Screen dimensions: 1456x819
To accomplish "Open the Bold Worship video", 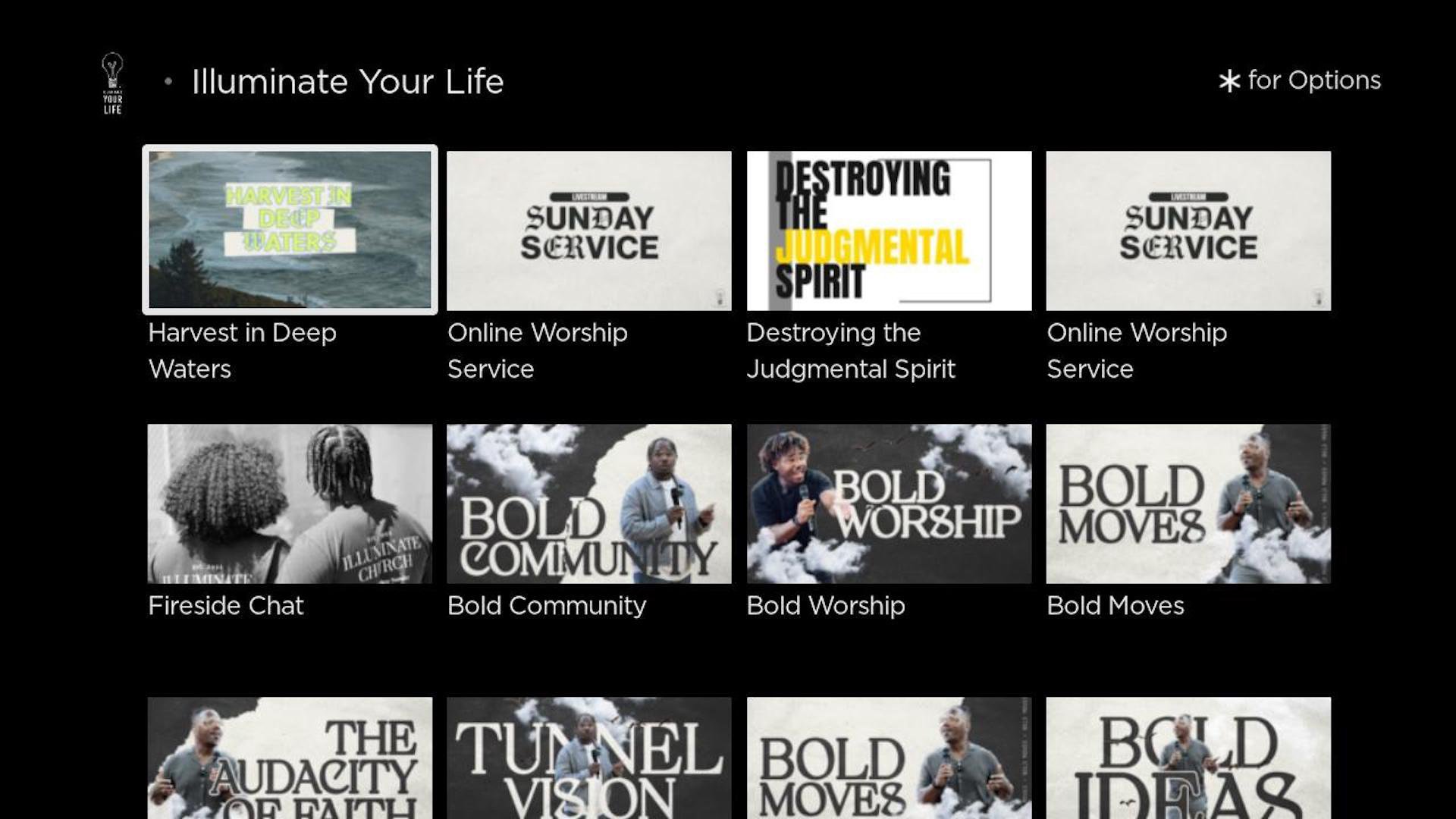I will [x=889, y=504].
